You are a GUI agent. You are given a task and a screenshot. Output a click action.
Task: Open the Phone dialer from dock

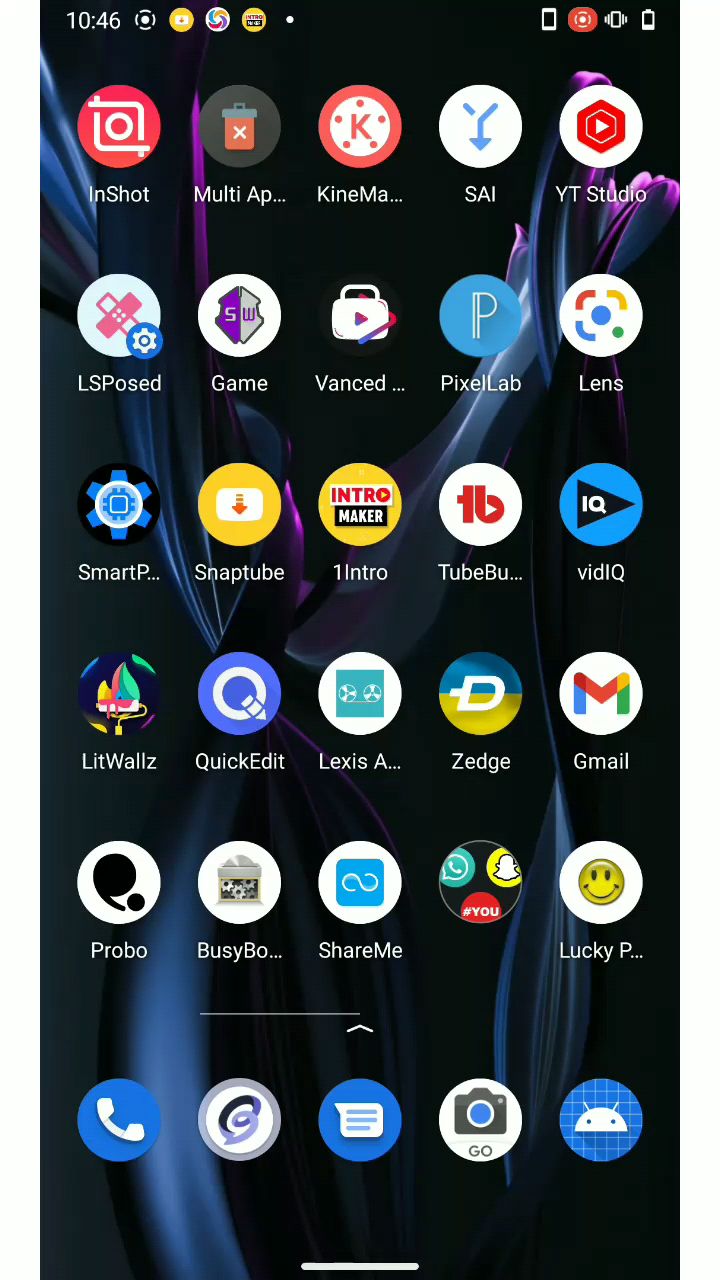pyautogui.click(x=119, y=1120)
